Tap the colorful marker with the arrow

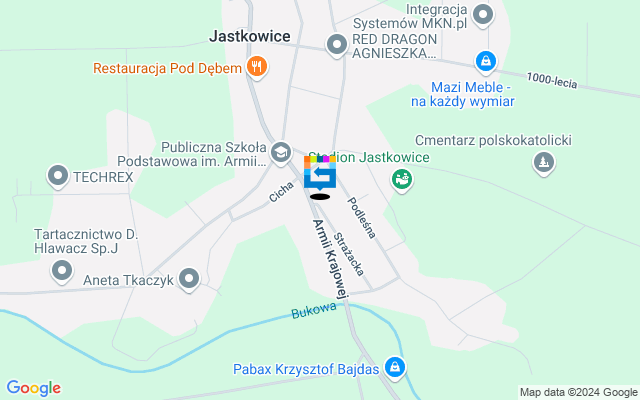[x=320, y=175]
